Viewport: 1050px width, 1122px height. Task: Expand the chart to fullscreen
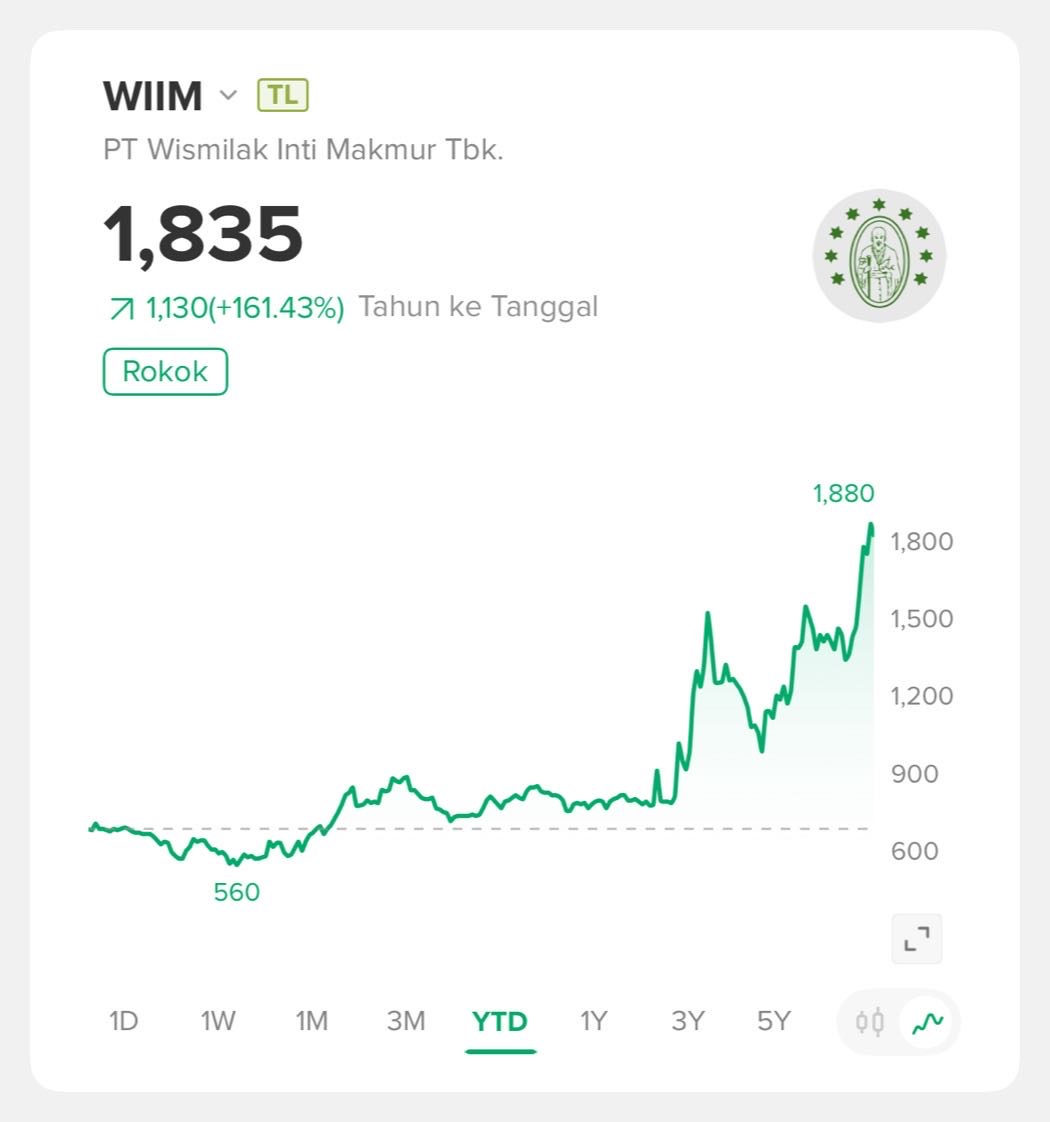916,939
